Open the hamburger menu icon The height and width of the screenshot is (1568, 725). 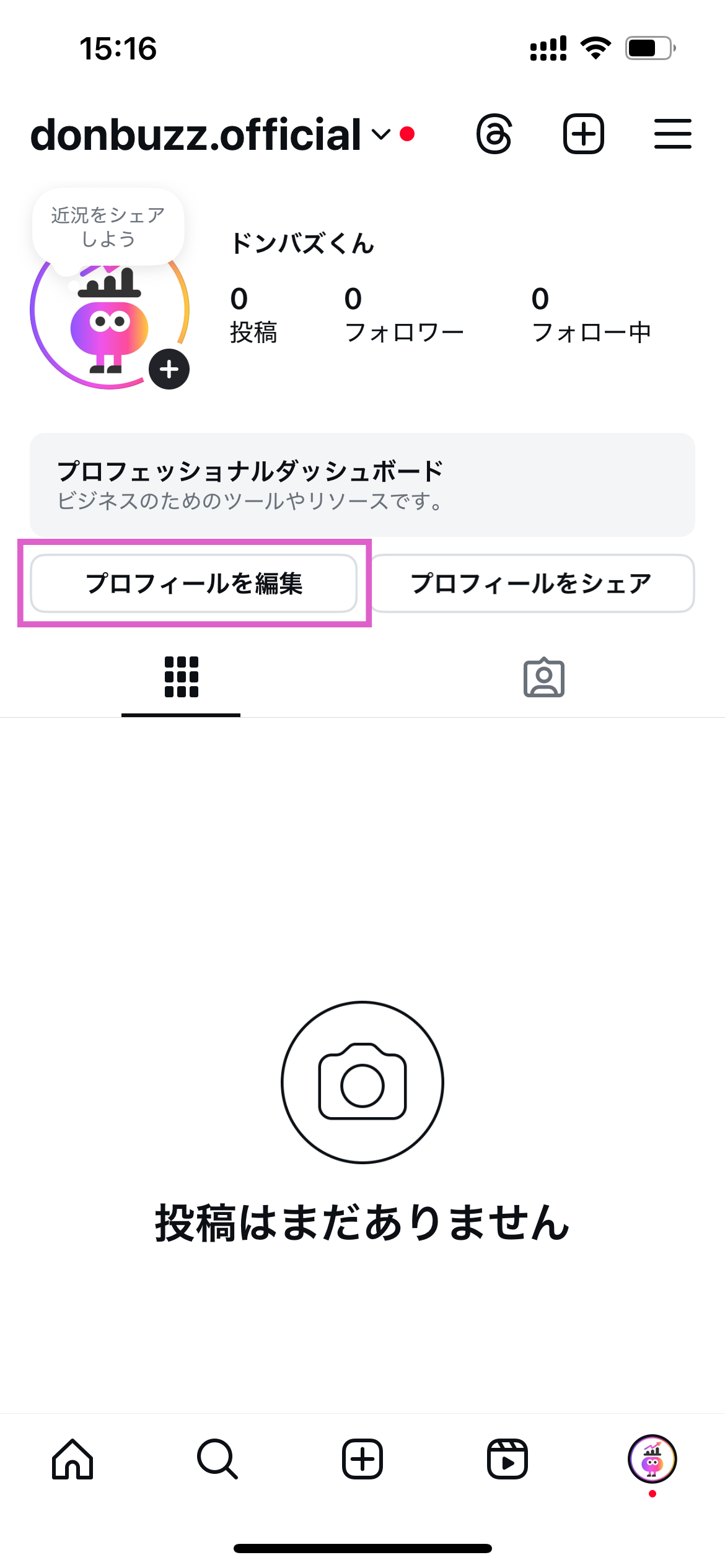[672, 134]
